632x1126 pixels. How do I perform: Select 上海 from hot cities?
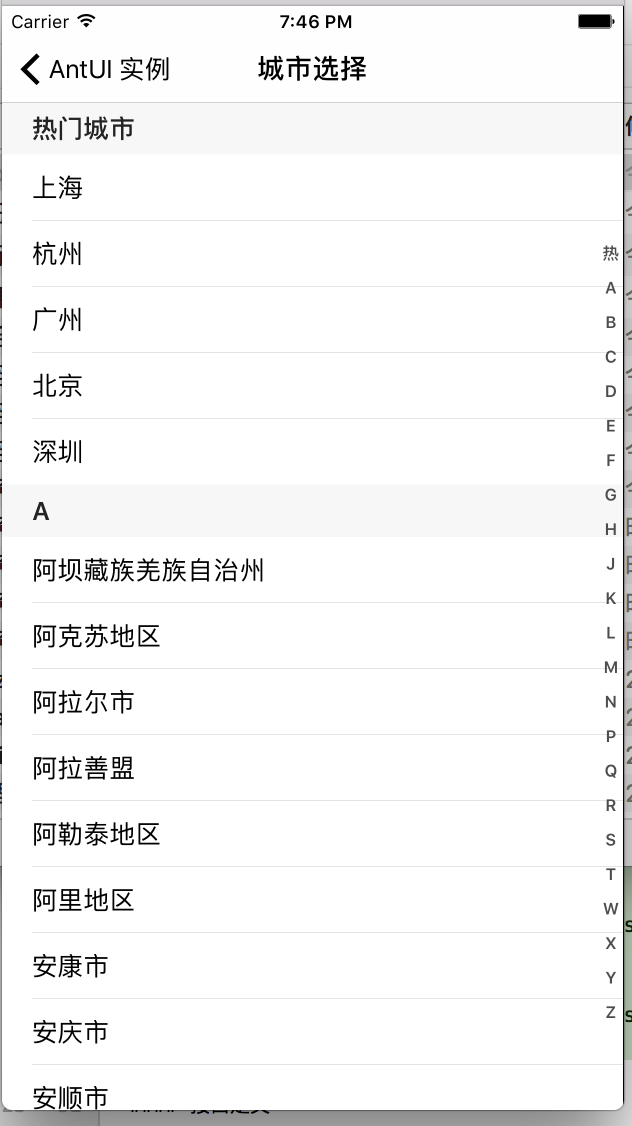click(x=312, y=187)
